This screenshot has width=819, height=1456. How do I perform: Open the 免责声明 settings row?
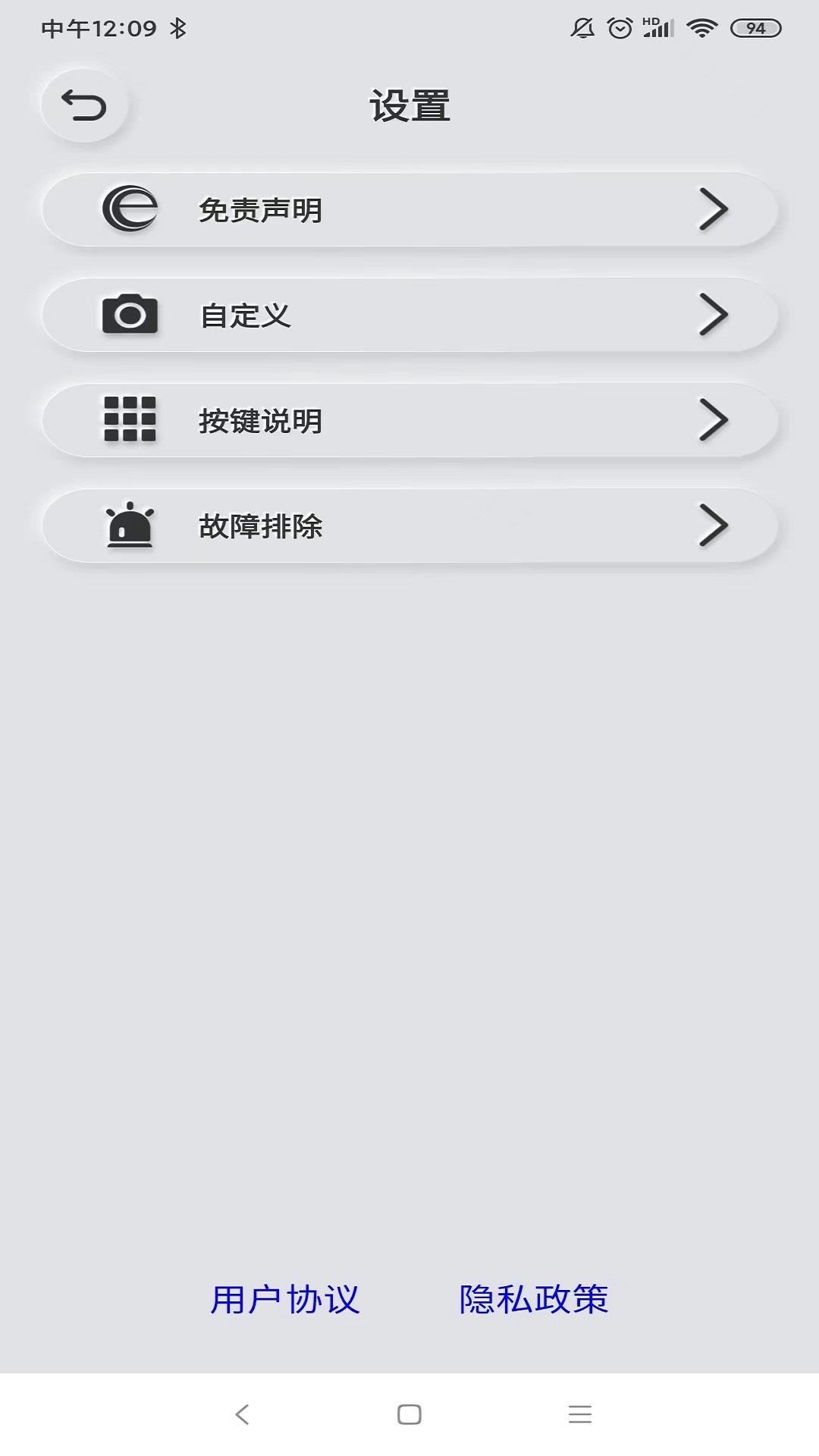point(409,209)
